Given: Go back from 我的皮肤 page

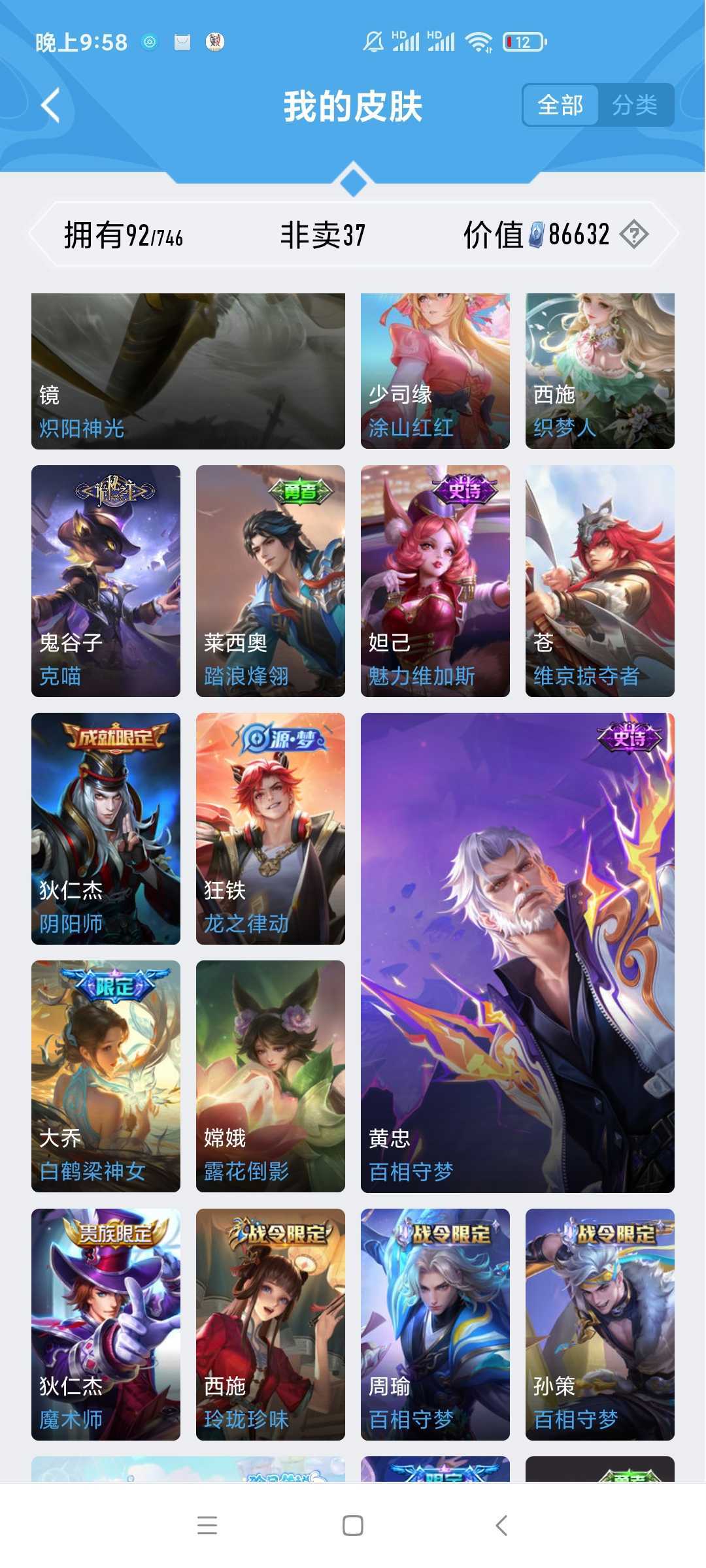Looking at the screenshot, I should pyautogui.click(x=50, y=105).
